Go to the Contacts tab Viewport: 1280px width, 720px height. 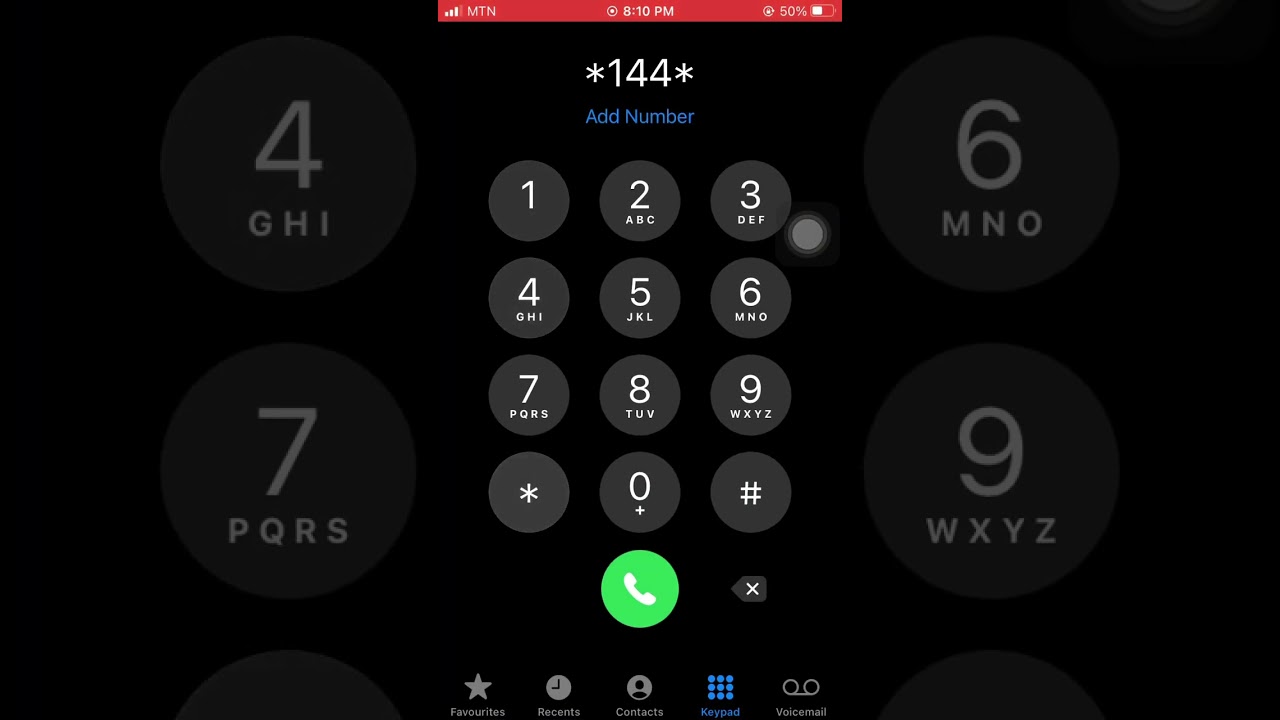(639, 695)
